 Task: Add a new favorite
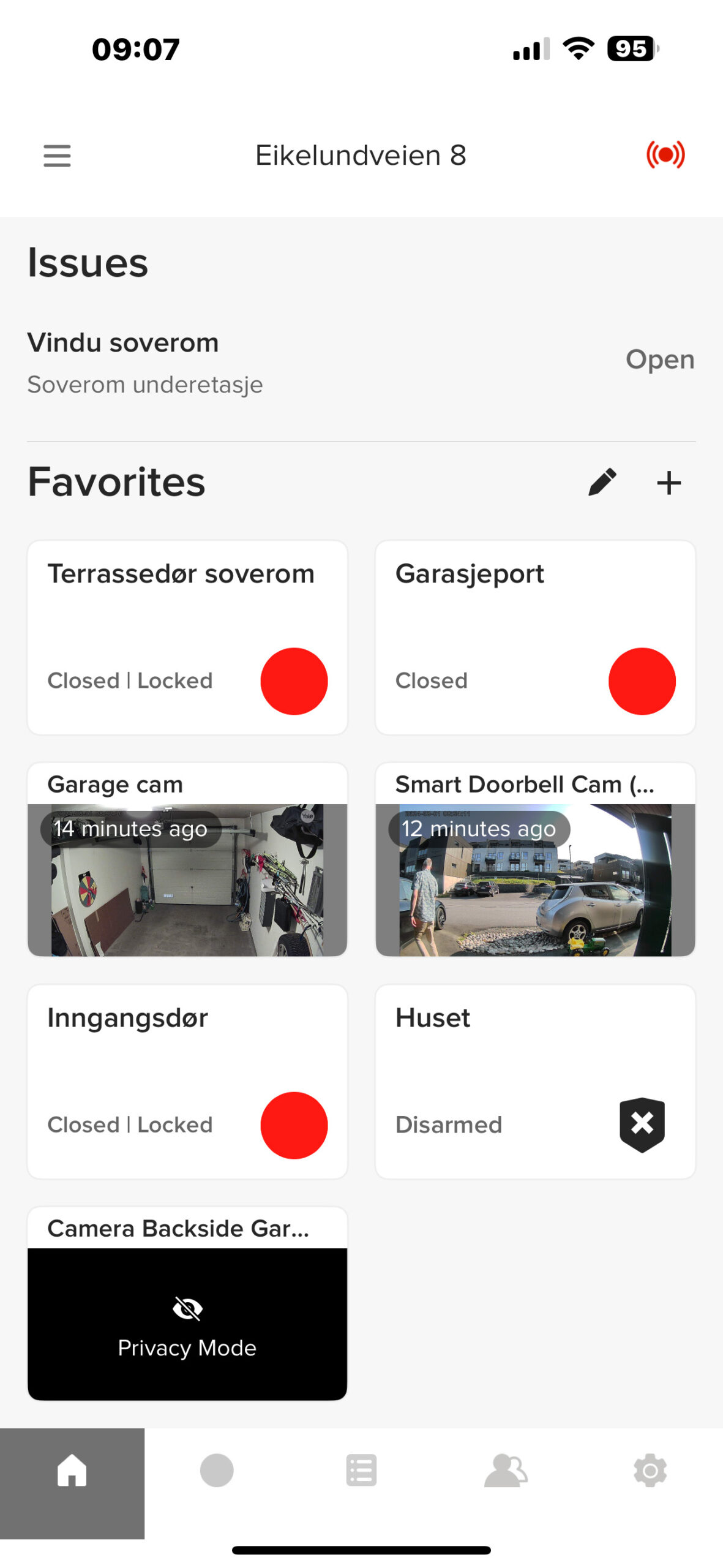669,483
